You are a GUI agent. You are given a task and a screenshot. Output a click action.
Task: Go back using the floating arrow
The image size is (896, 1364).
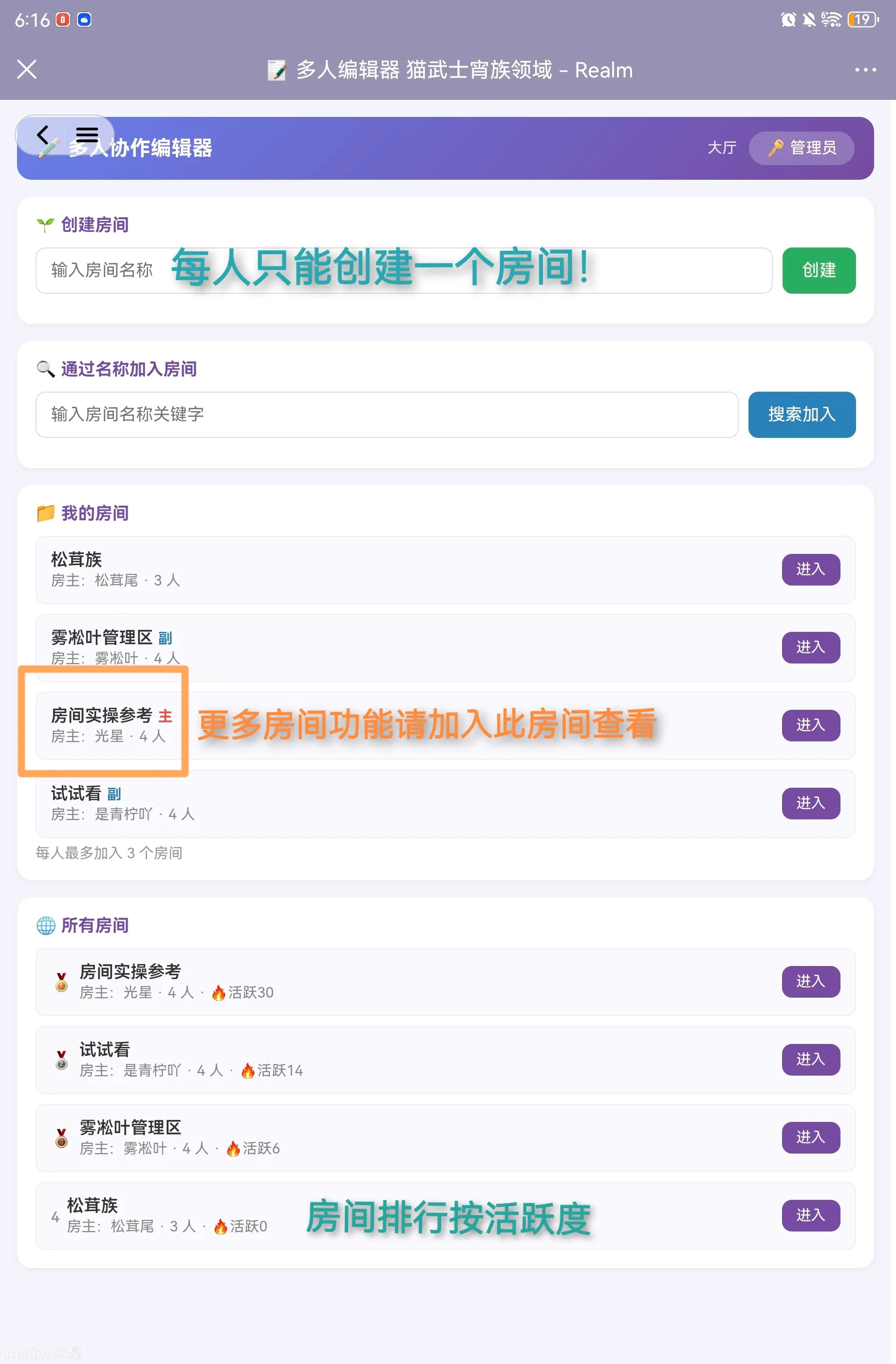pyautogui.click(x=42, y=134)
